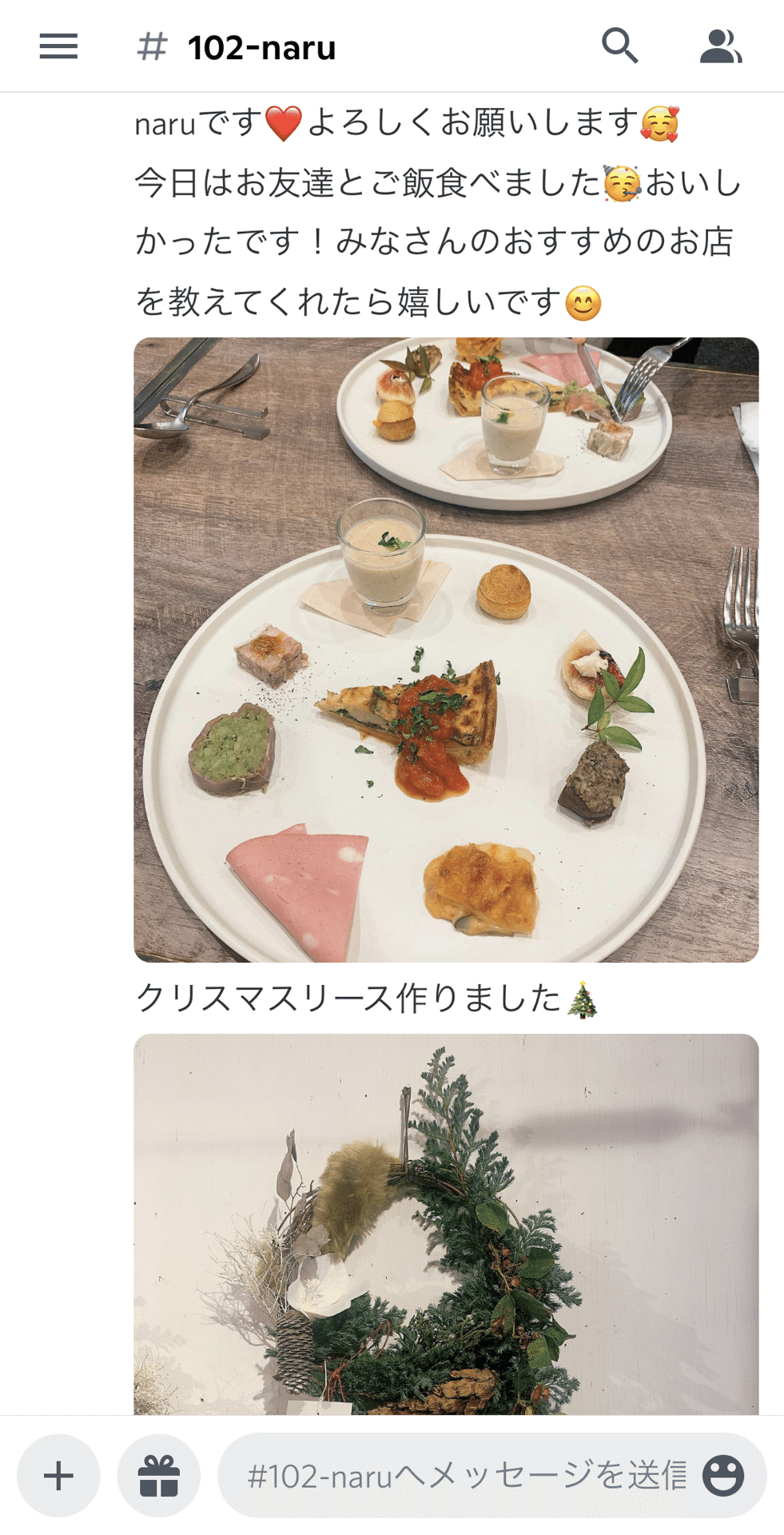
Task: Search in the 102-naru channel
Action: point(619,46)
